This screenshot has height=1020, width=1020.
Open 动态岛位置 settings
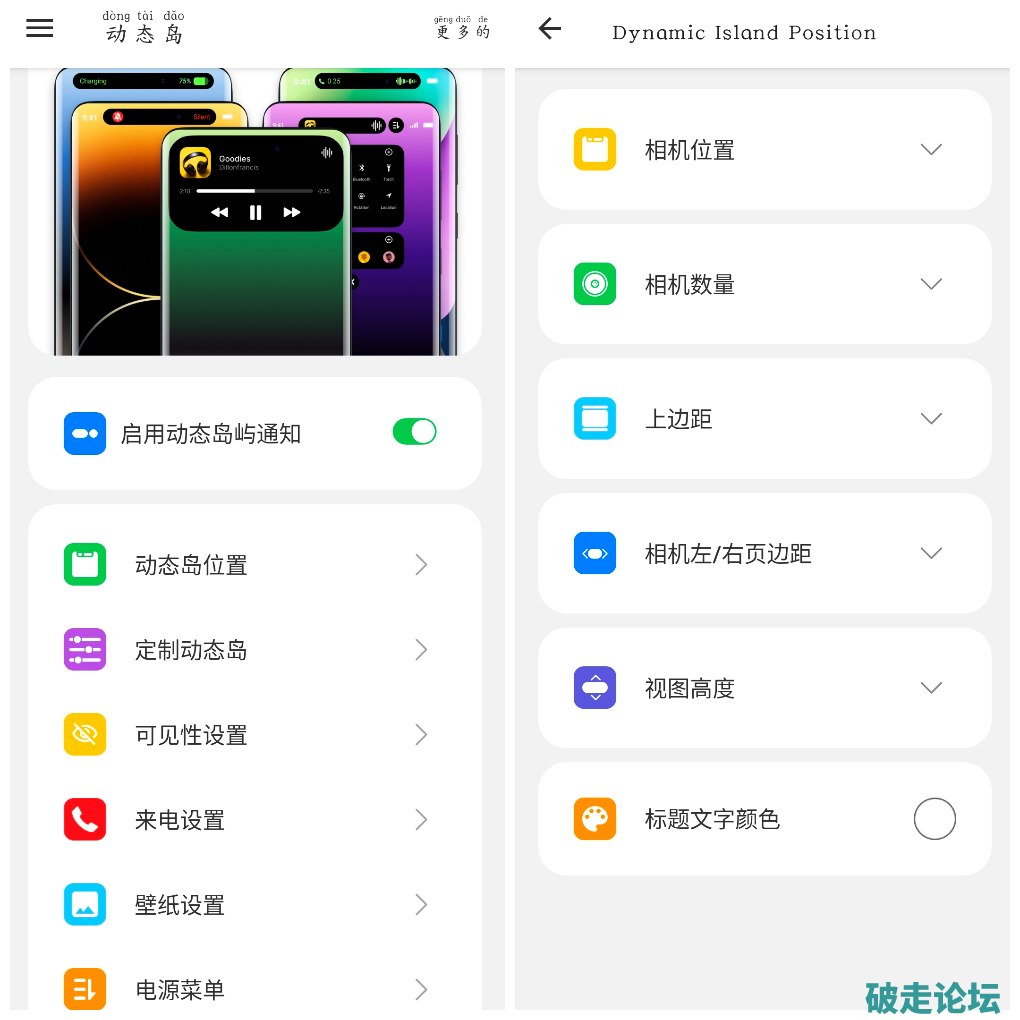pyautogui.click(x=255, y=565)
